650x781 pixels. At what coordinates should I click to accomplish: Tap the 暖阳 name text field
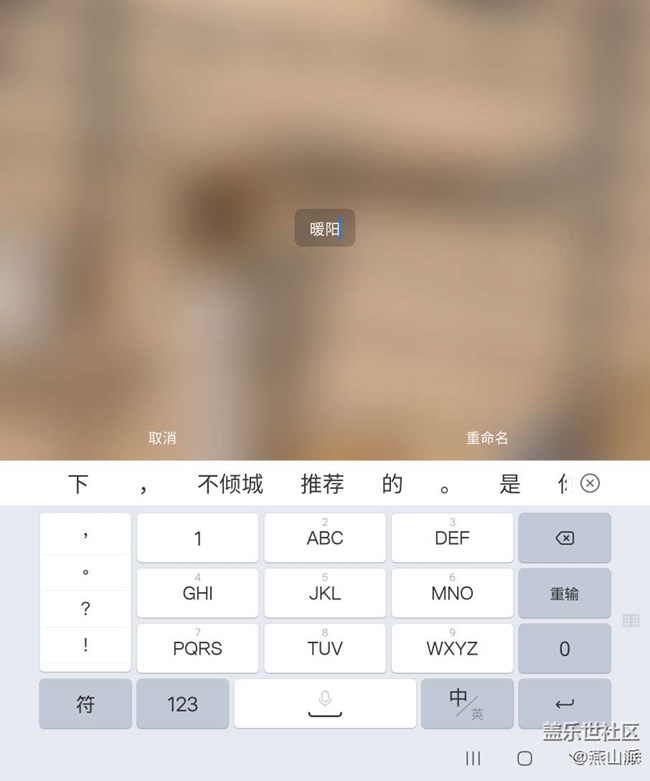pyautogui.click(x=324, y=229)
